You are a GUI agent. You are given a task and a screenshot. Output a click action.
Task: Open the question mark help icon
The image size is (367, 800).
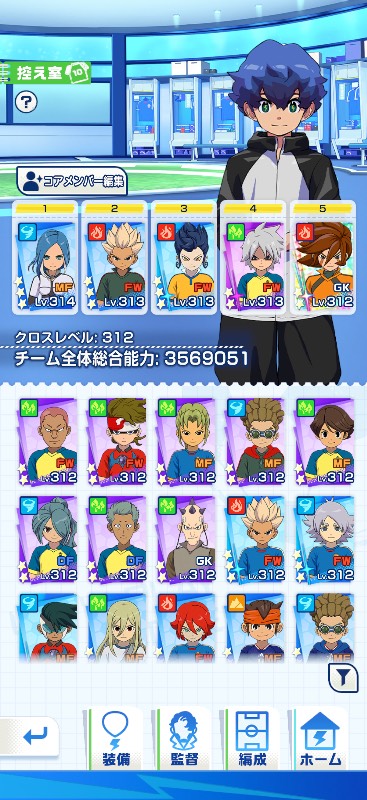point(26,102)
